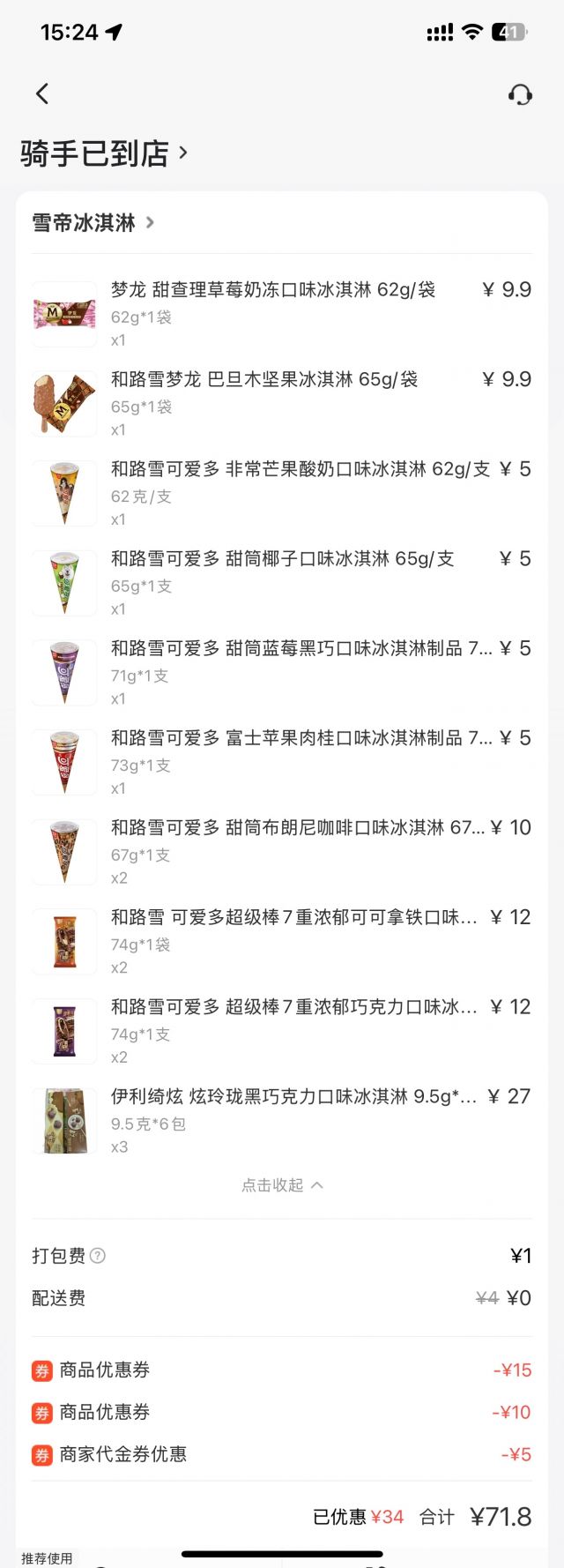Open the 骑手已到店 order status details

104,153
